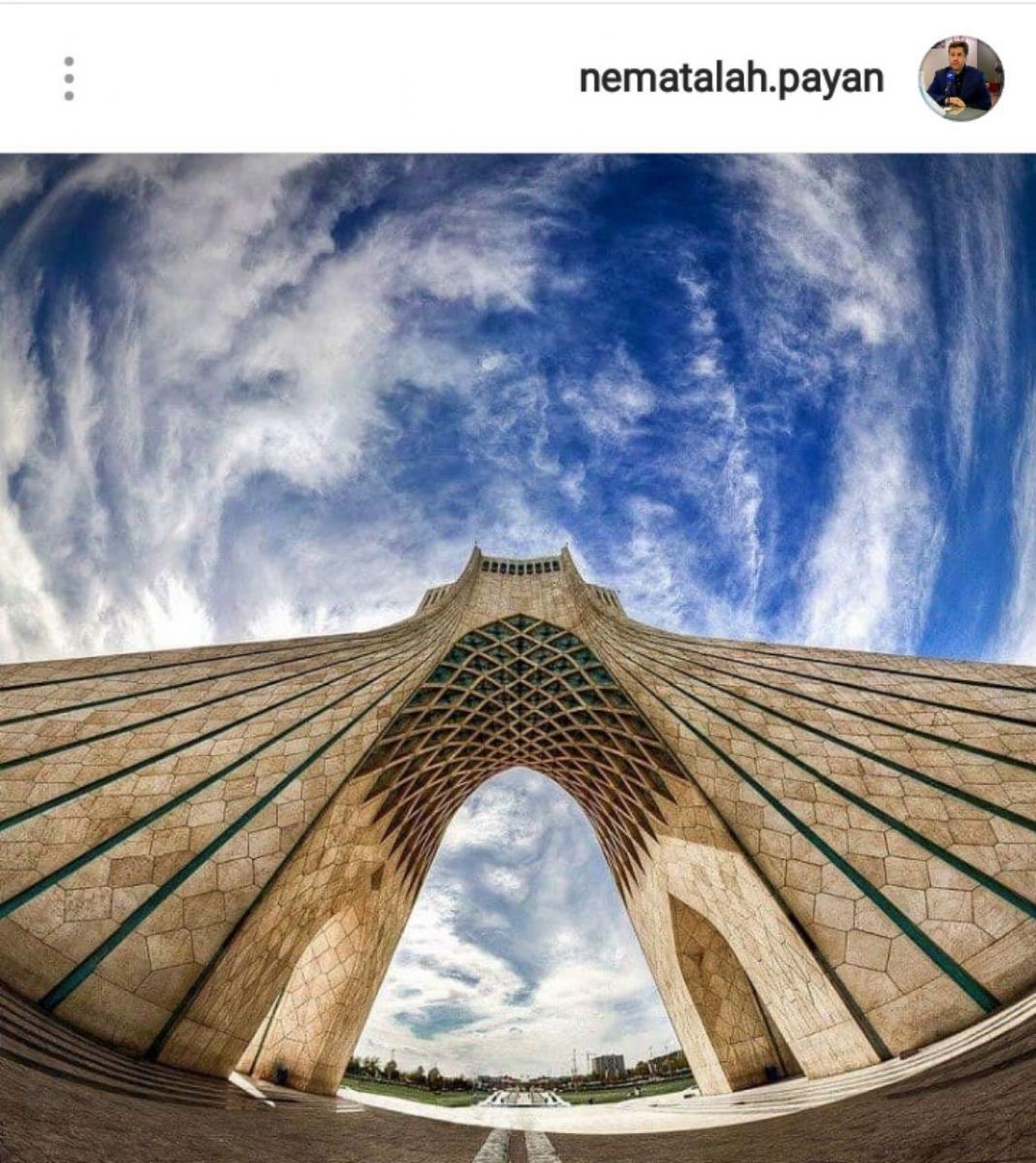Viewport: 1036px width, 1163px height.
Task: Open the post's three-dot options menu
Action: (69, 79)
